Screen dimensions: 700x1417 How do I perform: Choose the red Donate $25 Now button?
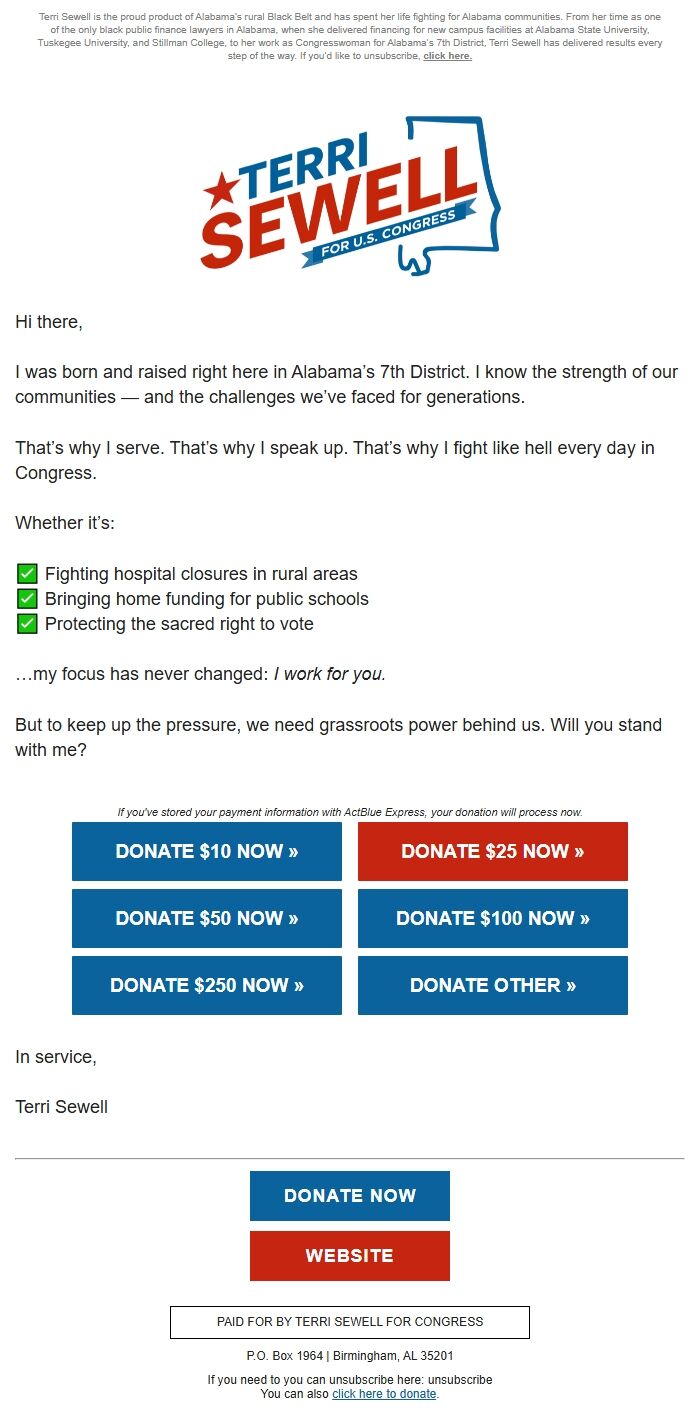pos(492,851)
